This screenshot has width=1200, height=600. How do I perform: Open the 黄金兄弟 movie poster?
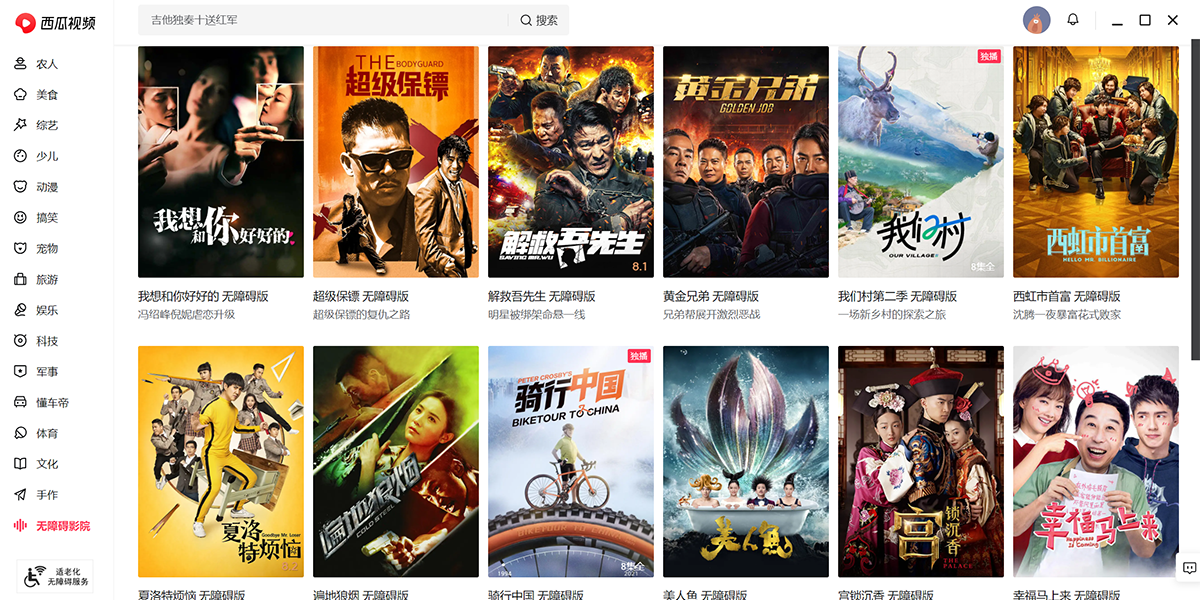[x=745, y=162]
